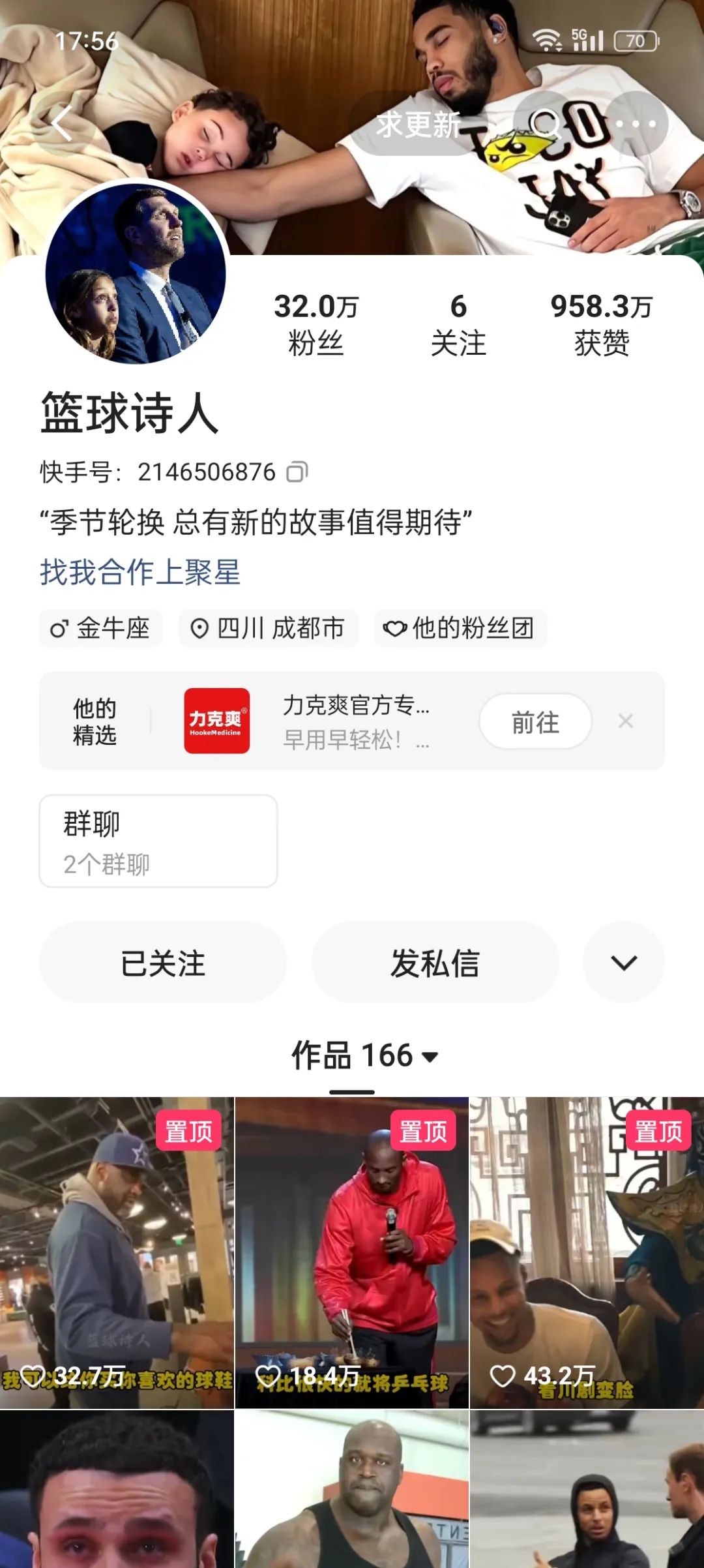The width and height of the screenshot is (704, 1568).
Task: Go back using the top-left arrow
Action: [62, 123]
